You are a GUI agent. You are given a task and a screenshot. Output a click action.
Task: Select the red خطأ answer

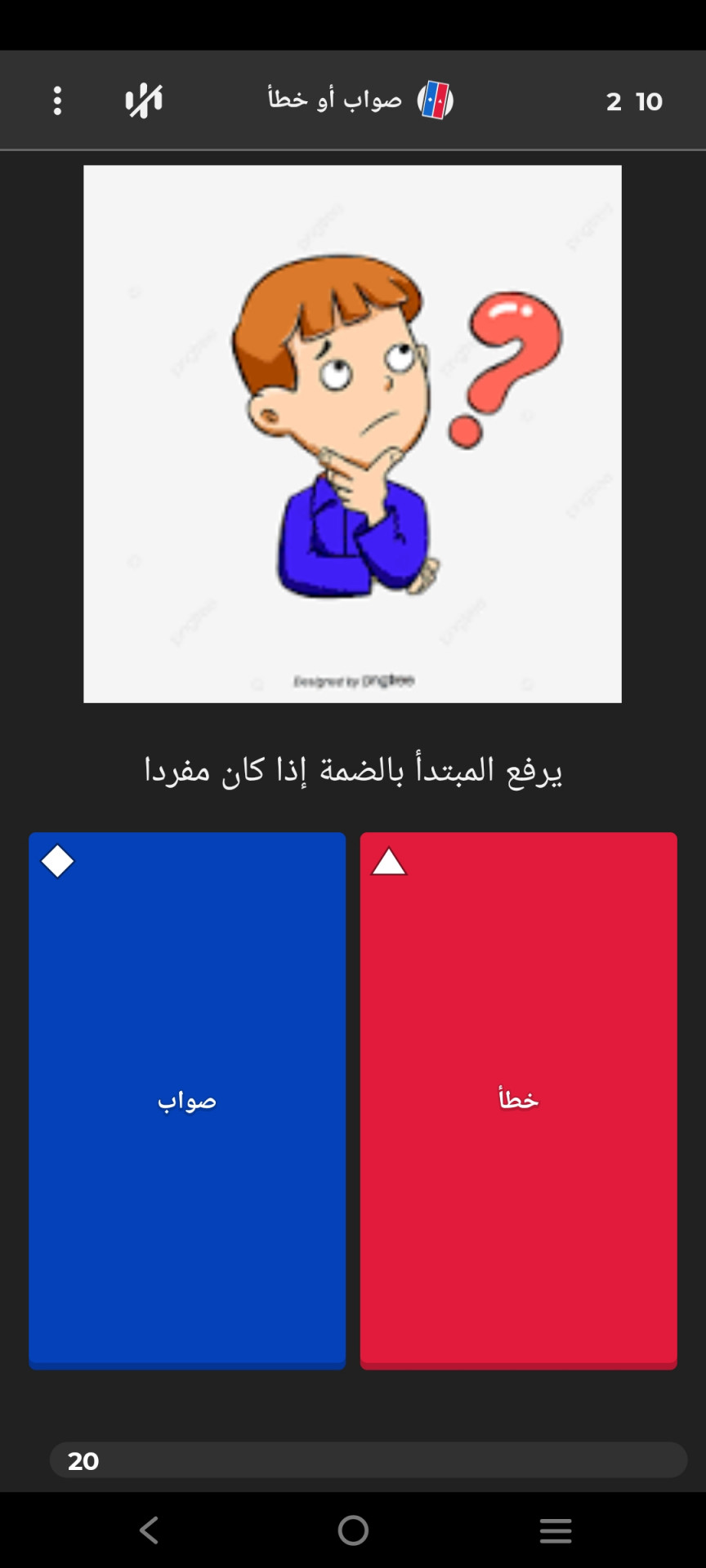pos(518,1099)
